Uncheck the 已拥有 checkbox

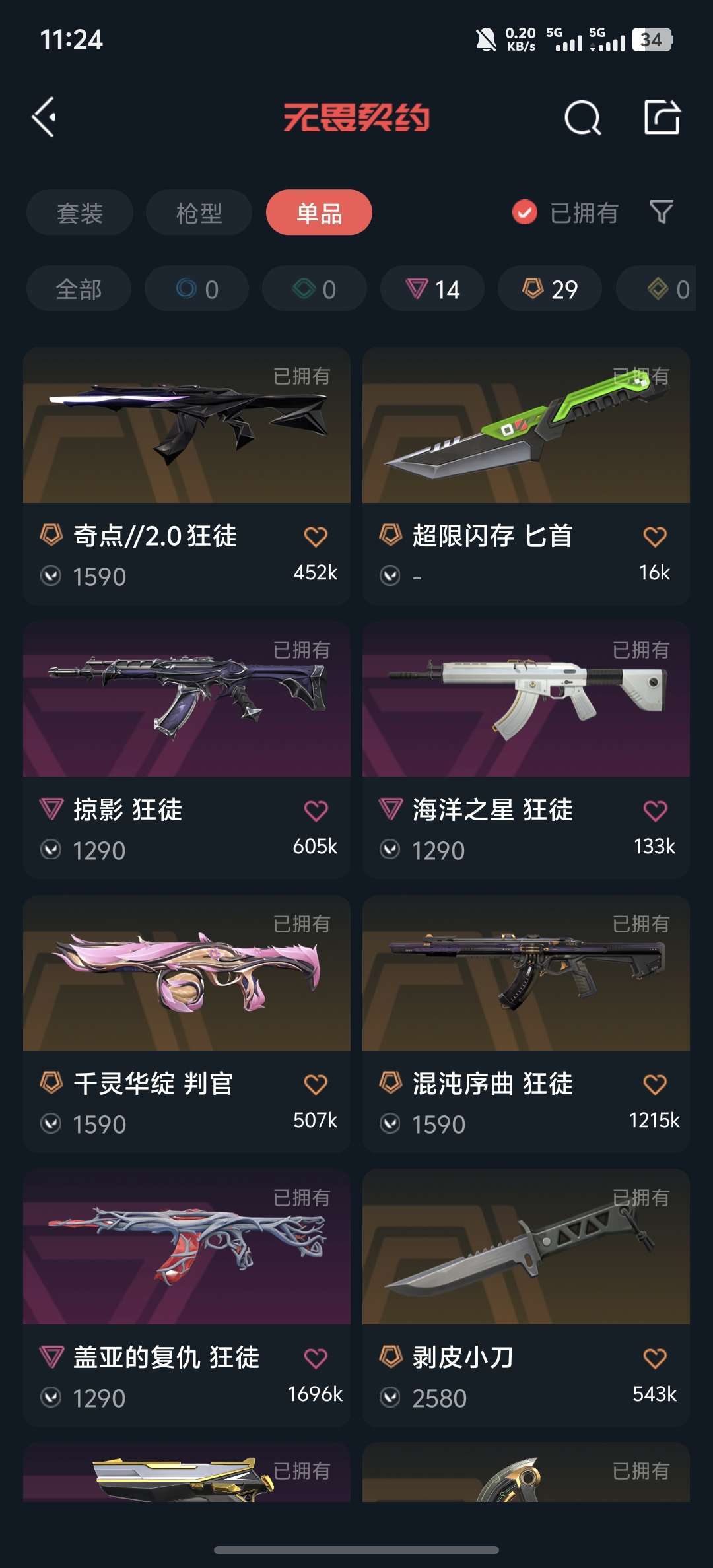coord(525,212)
